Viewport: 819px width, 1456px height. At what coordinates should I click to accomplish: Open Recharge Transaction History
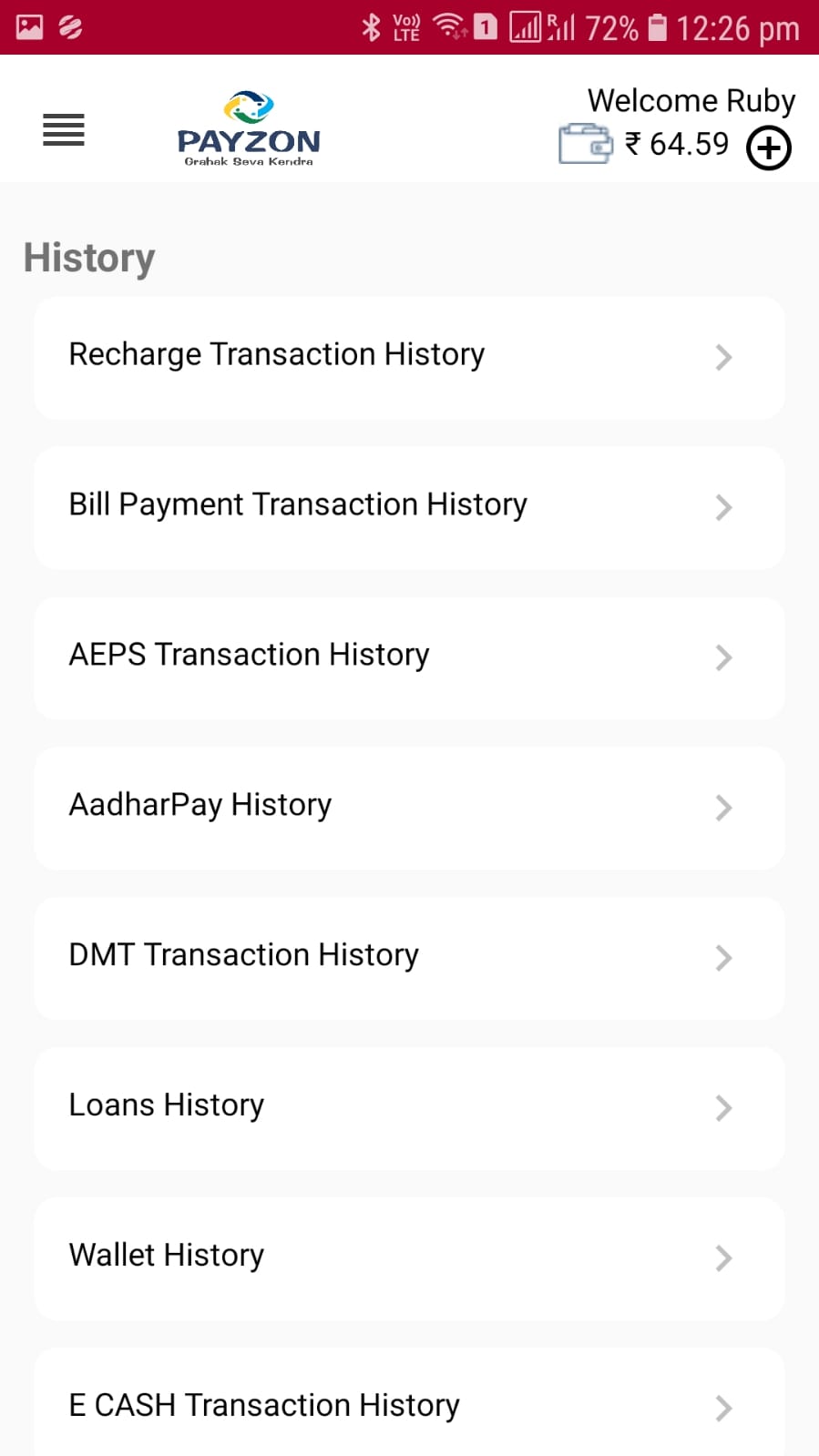pyautogui.click(x=409, y=357)
